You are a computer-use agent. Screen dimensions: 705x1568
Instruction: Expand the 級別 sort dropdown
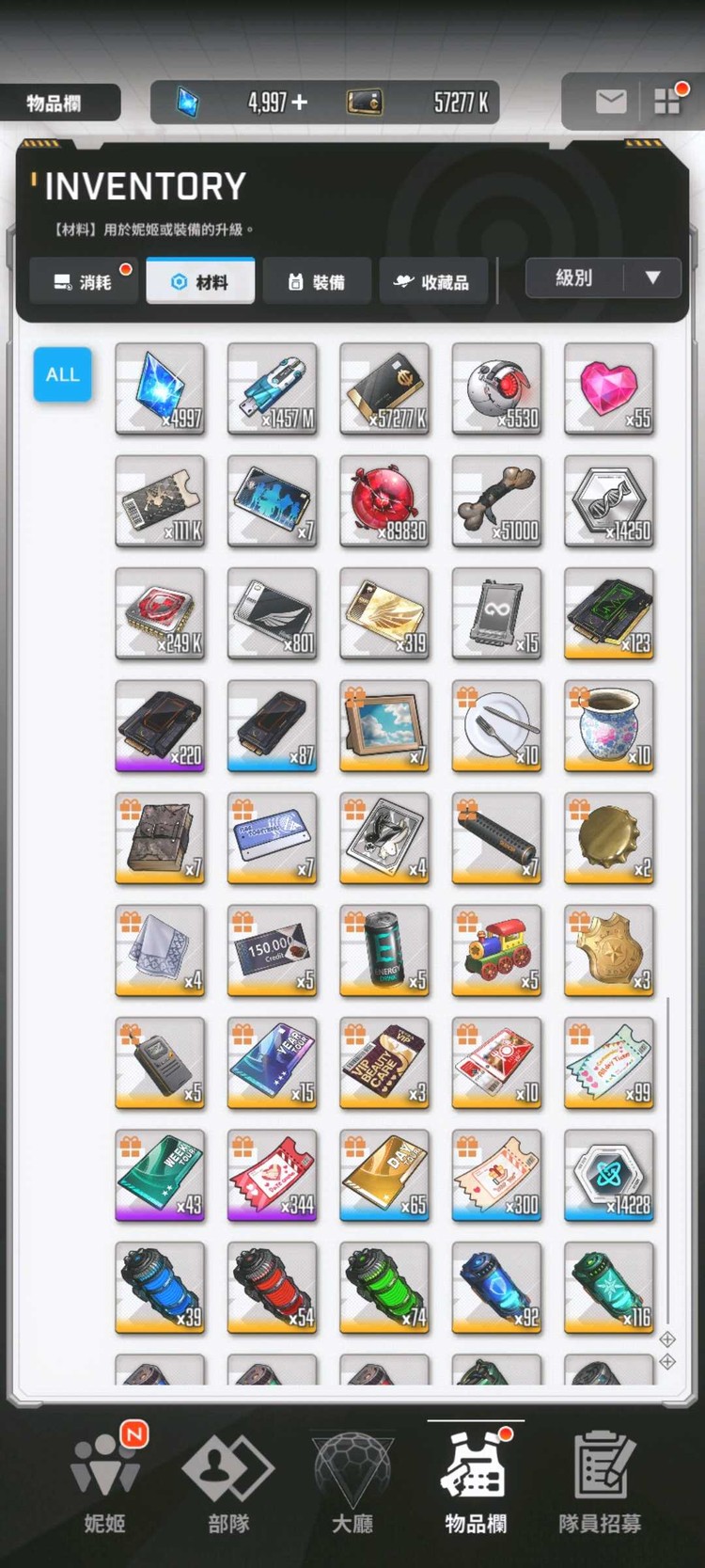pos(603,278)
